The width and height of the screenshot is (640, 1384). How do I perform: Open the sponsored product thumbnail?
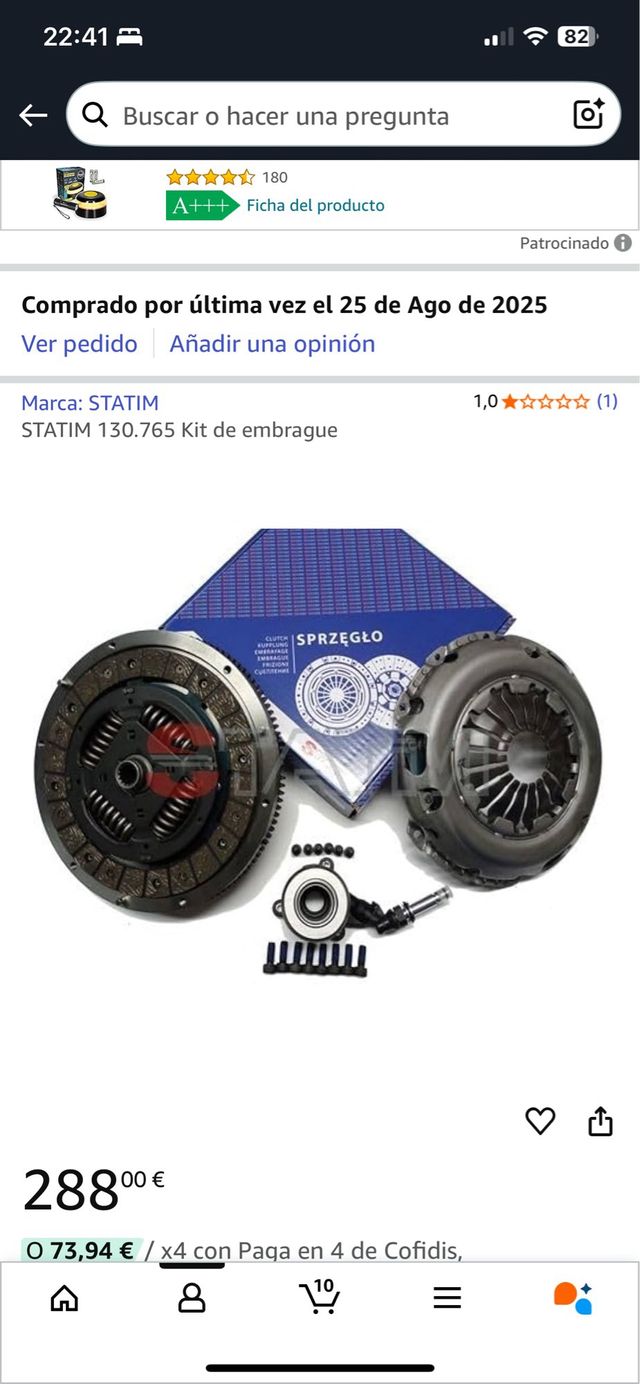(x=81, y=193)
